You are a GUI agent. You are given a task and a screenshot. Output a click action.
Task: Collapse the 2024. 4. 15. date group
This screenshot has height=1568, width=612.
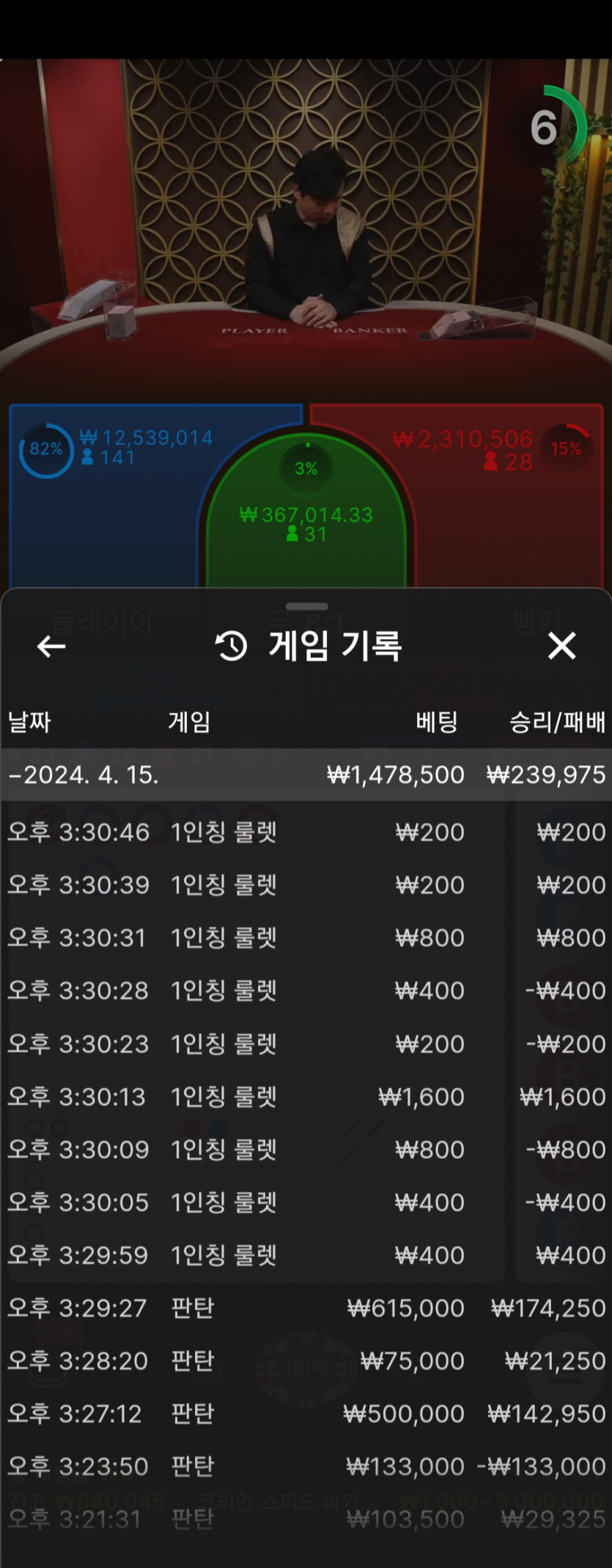306,774
